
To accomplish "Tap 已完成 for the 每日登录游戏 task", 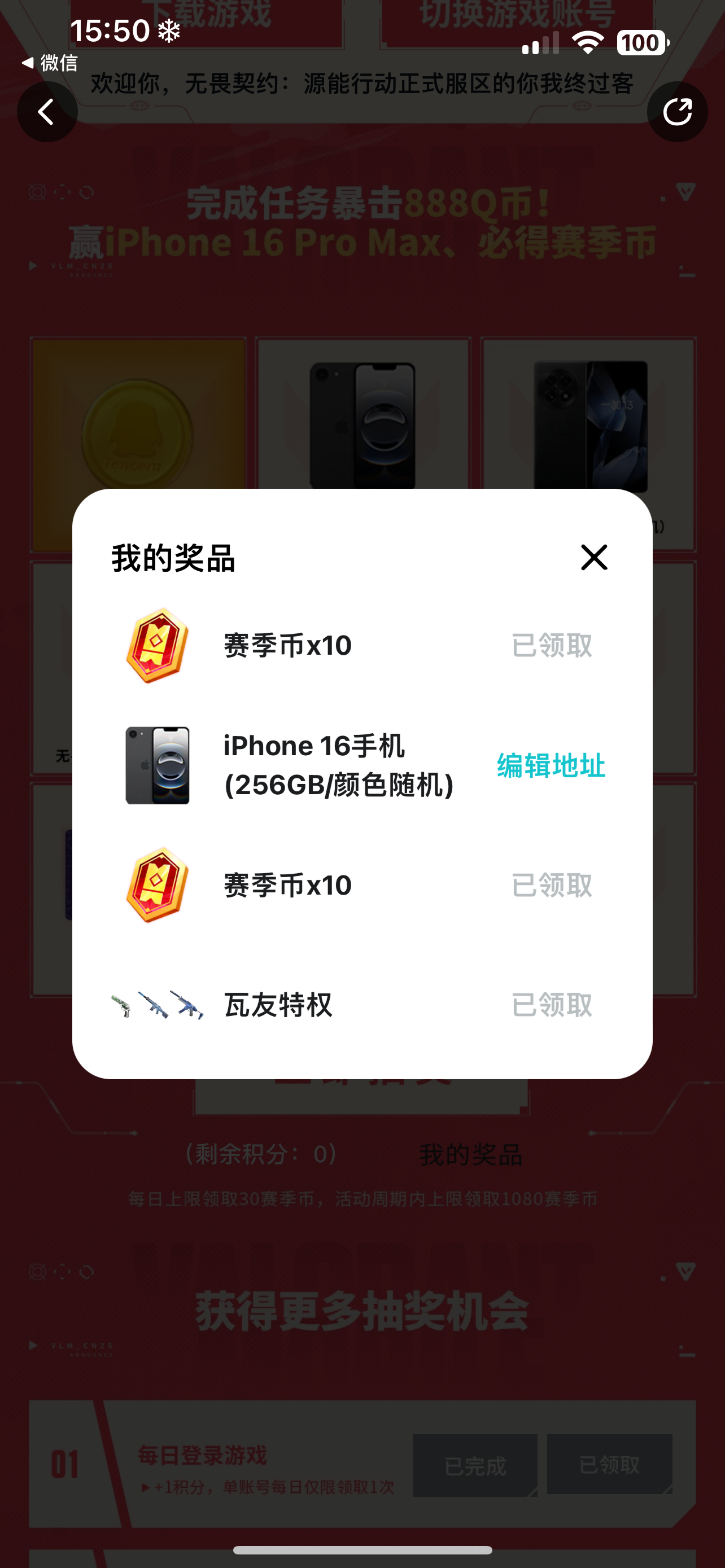I will click(475, 1465).
